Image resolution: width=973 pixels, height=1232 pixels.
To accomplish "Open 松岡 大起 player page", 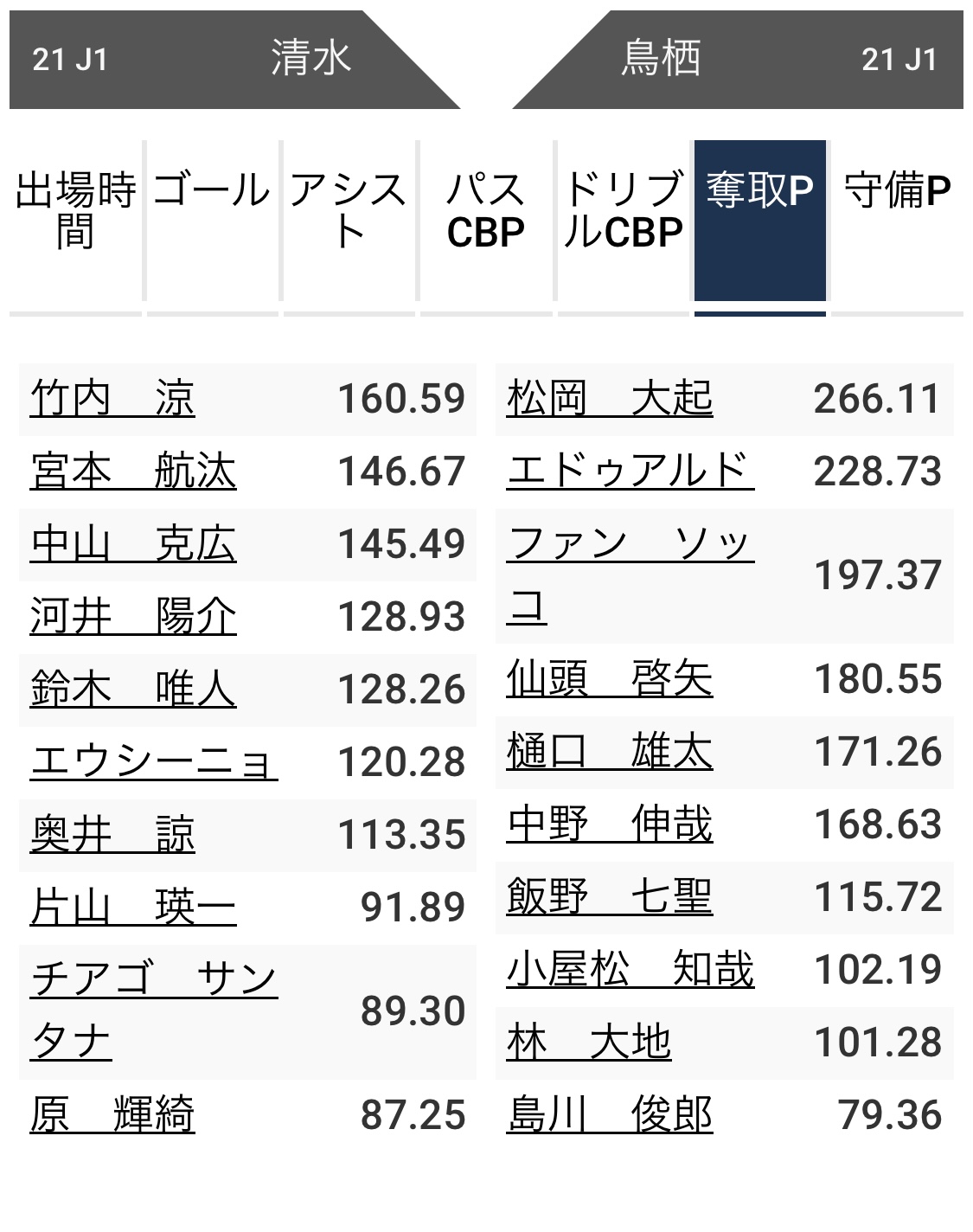I will tap(610, 399).
